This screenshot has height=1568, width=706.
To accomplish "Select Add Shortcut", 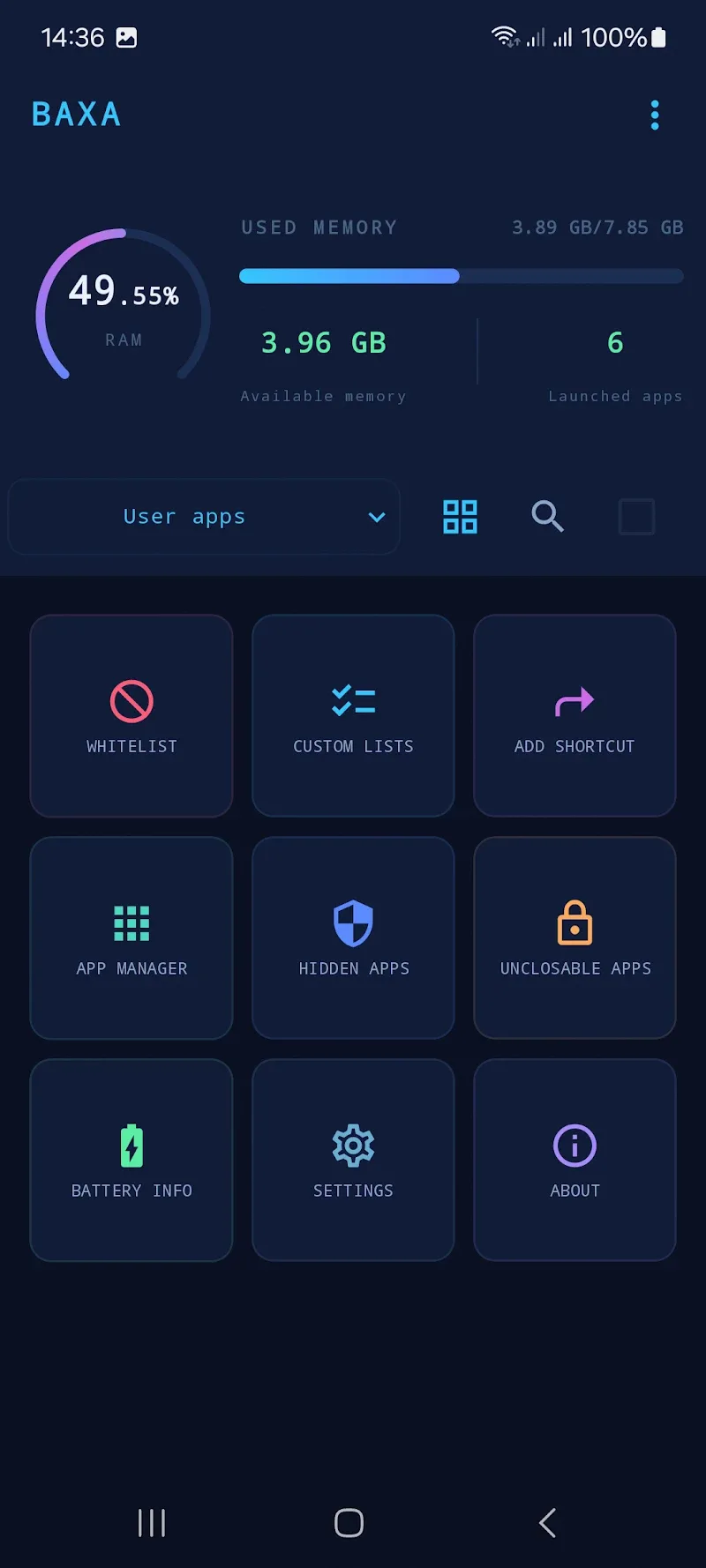I will tap(575, 716).
